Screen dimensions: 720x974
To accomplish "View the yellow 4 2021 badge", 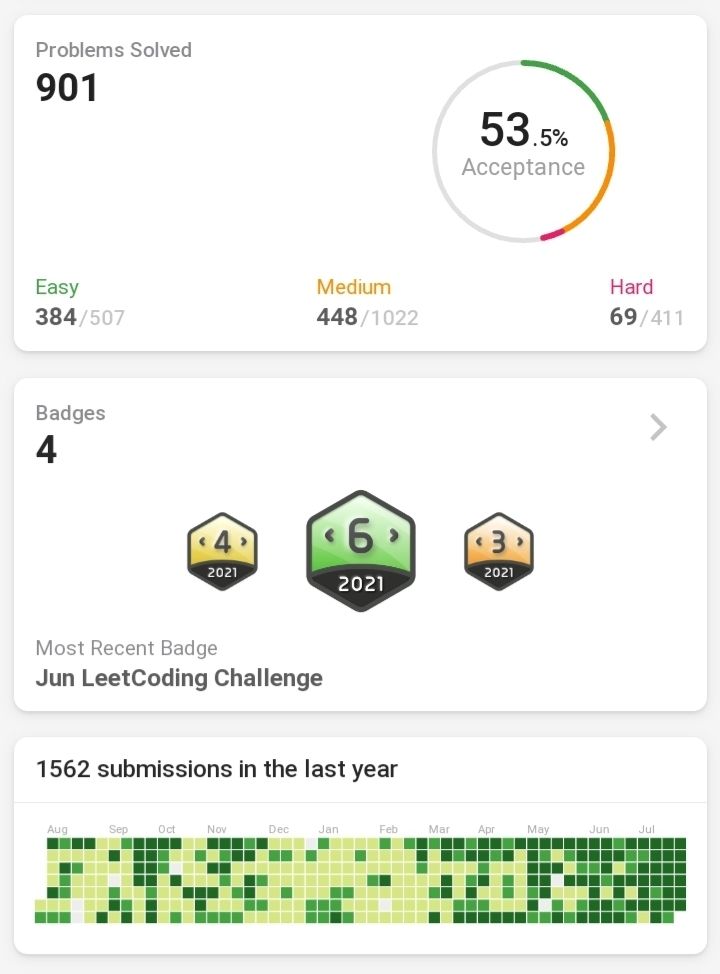I will 222,551.
